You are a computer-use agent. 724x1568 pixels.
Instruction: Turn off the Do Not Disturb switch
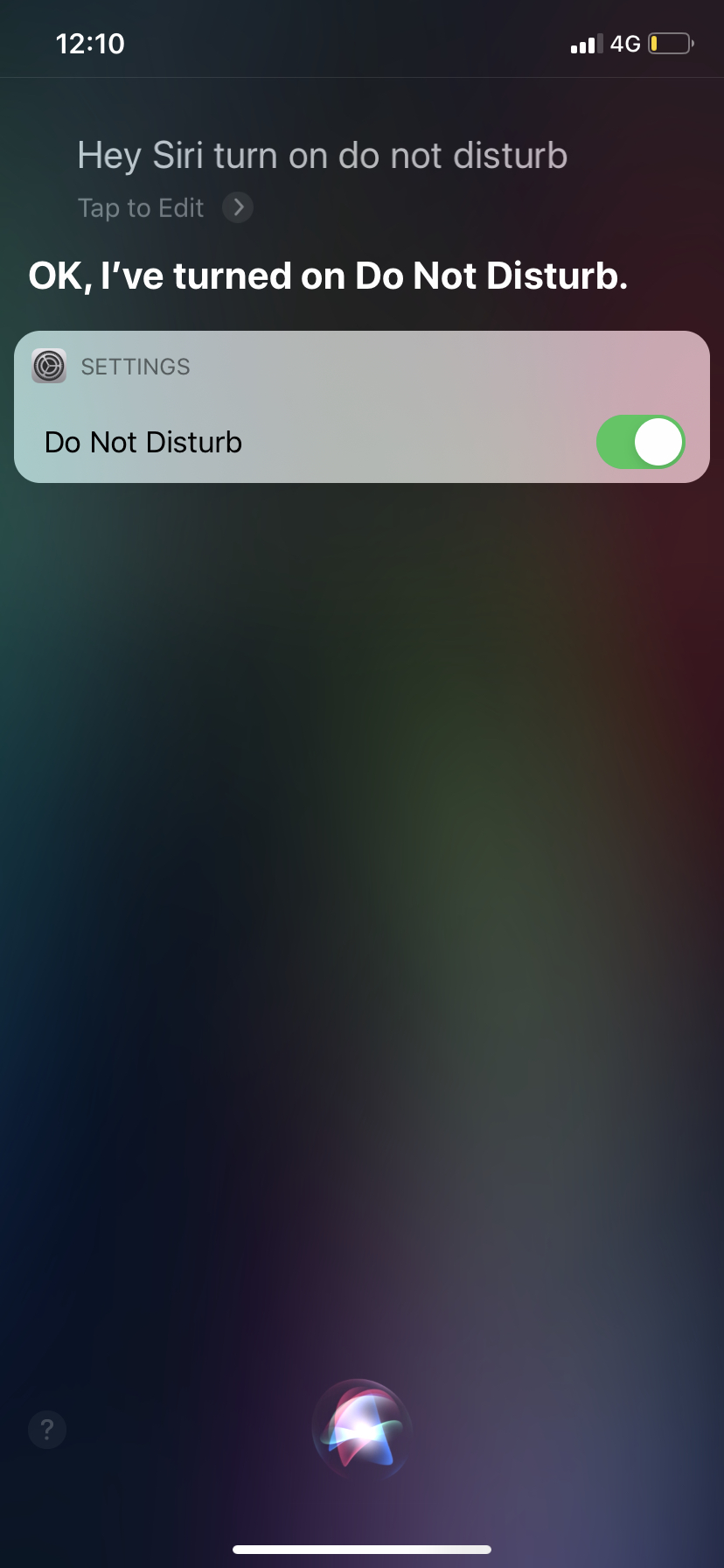coord(640,442)
